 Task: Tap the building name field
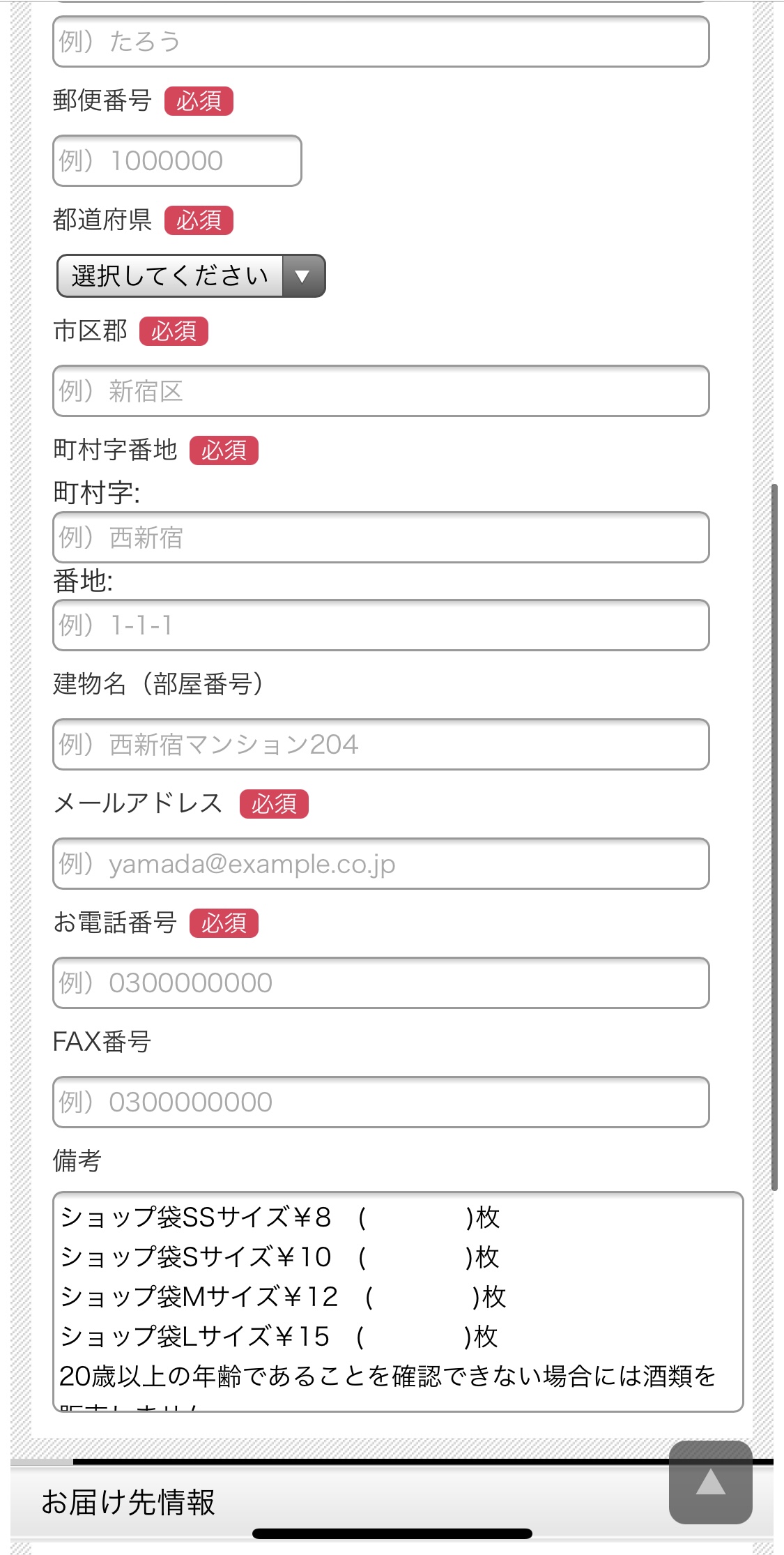[381, 745]
